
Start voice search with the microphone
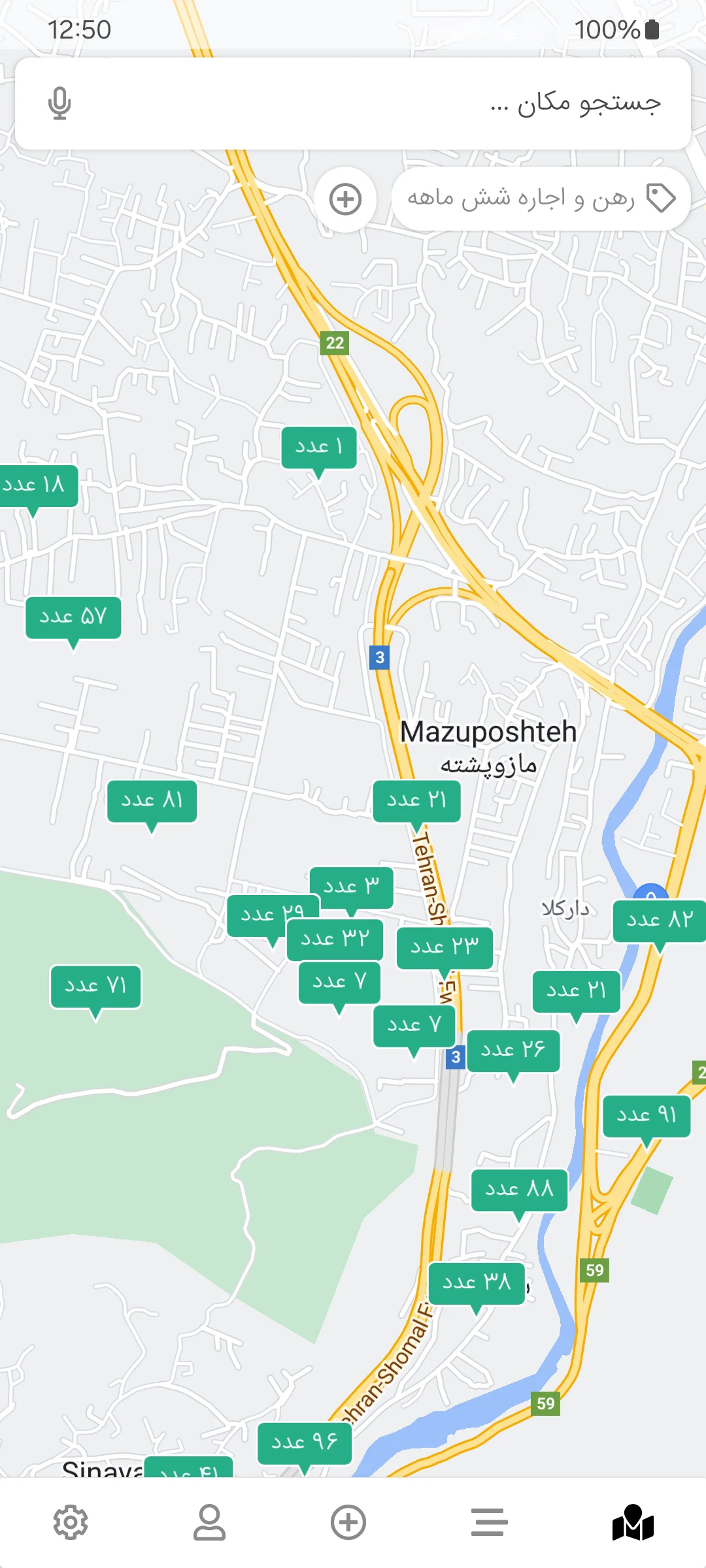click(59, 103)
